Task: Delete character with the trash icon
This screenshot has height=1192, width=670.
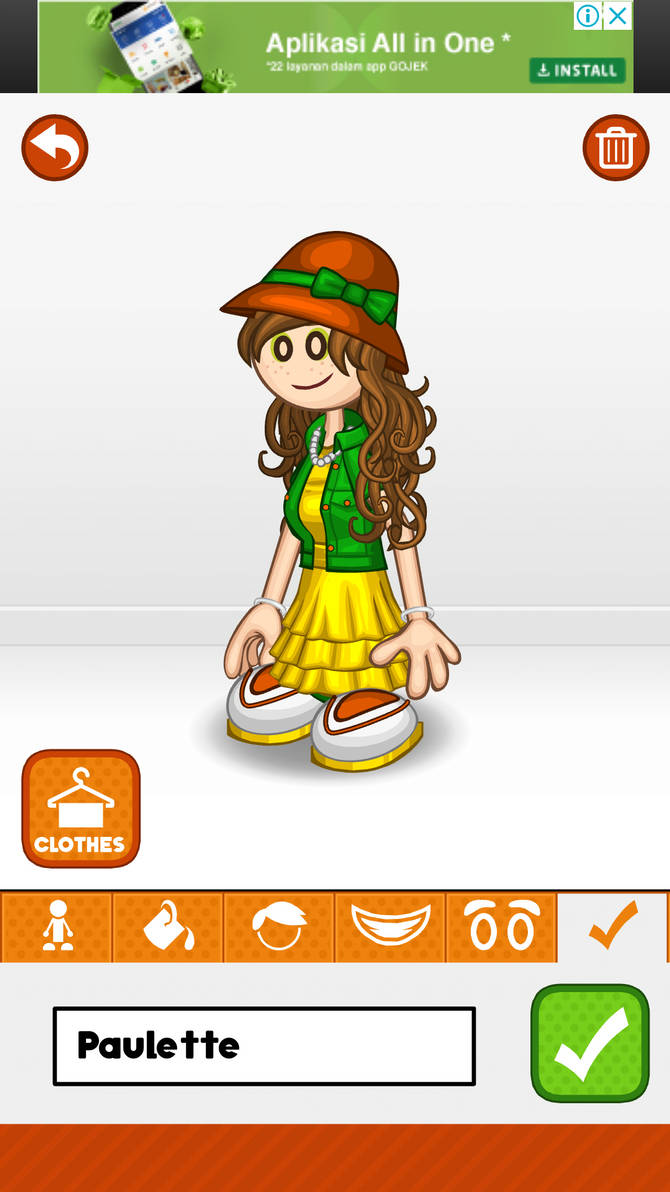Action: (616, 148)
